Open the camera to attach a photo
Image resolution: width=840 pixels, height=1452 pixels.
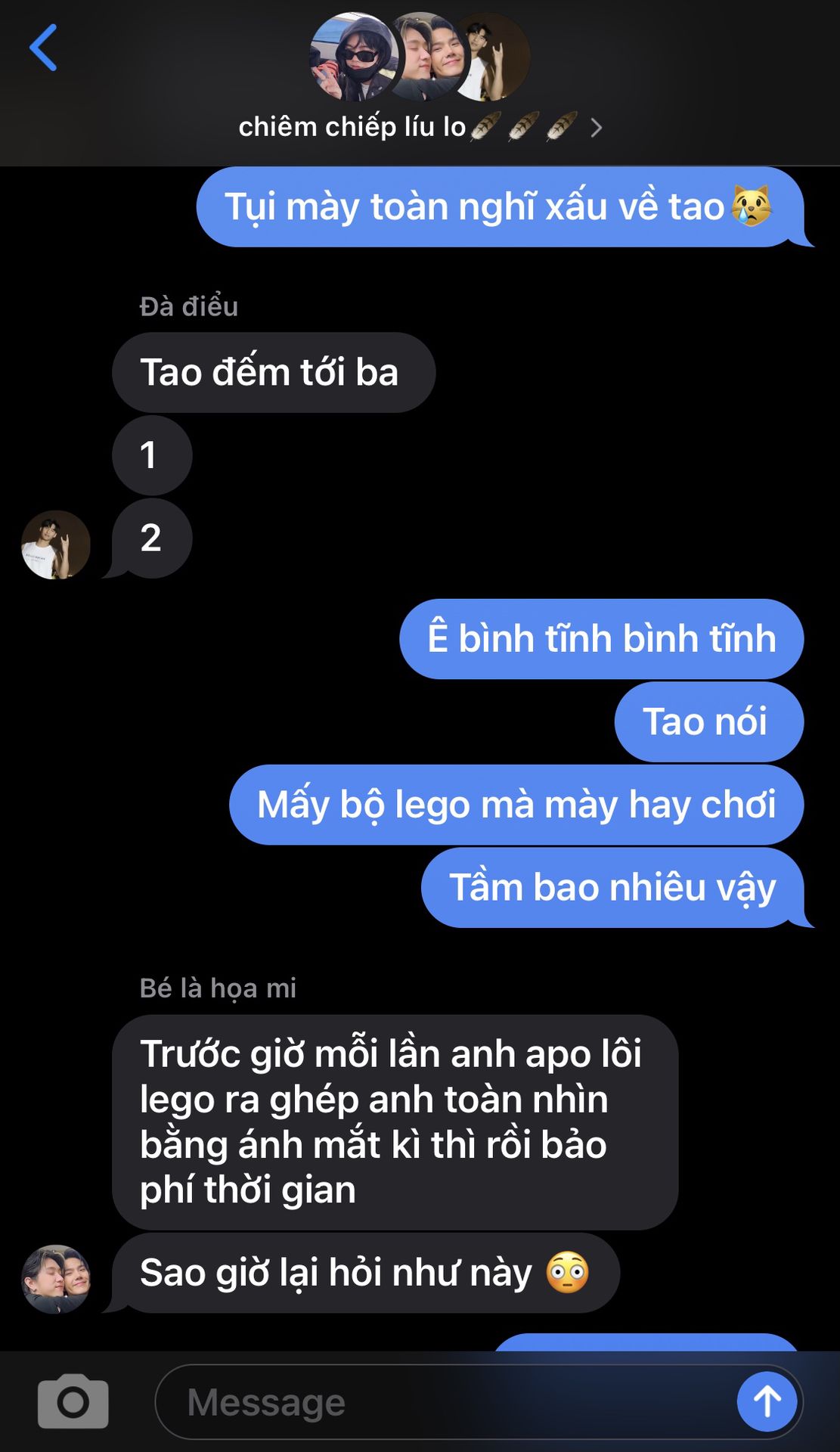click(x=73, y=1401)
